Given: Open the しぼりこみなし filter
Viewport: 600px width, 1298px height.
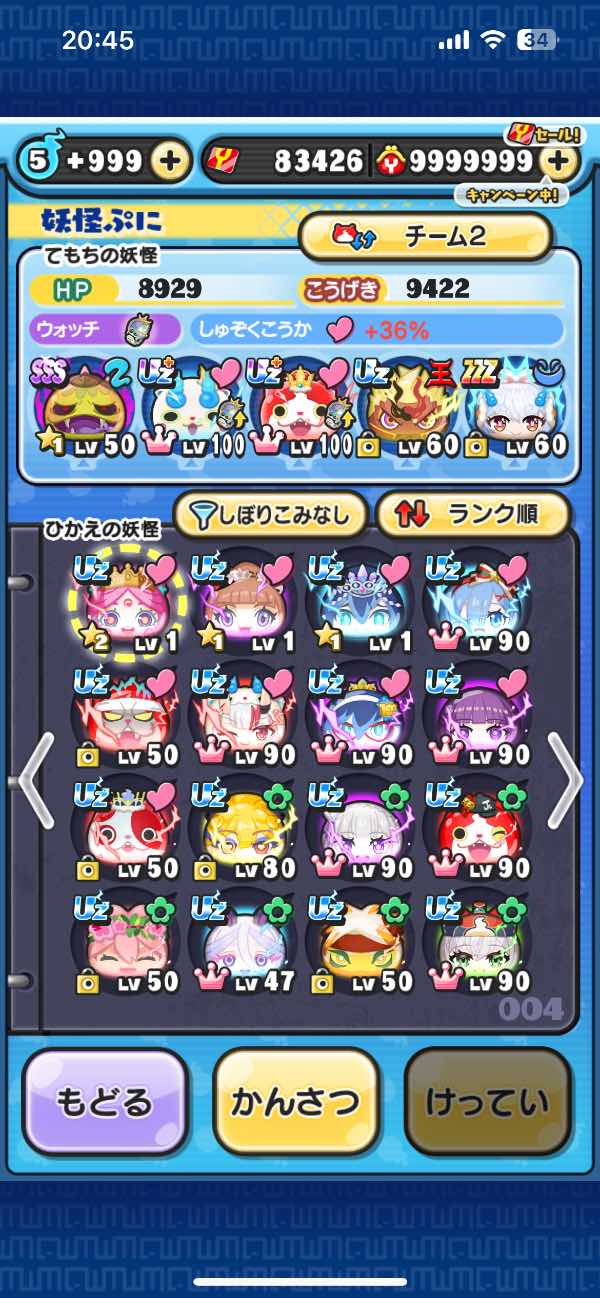Looking at the screenshot, I should click(x=271, y=514).
